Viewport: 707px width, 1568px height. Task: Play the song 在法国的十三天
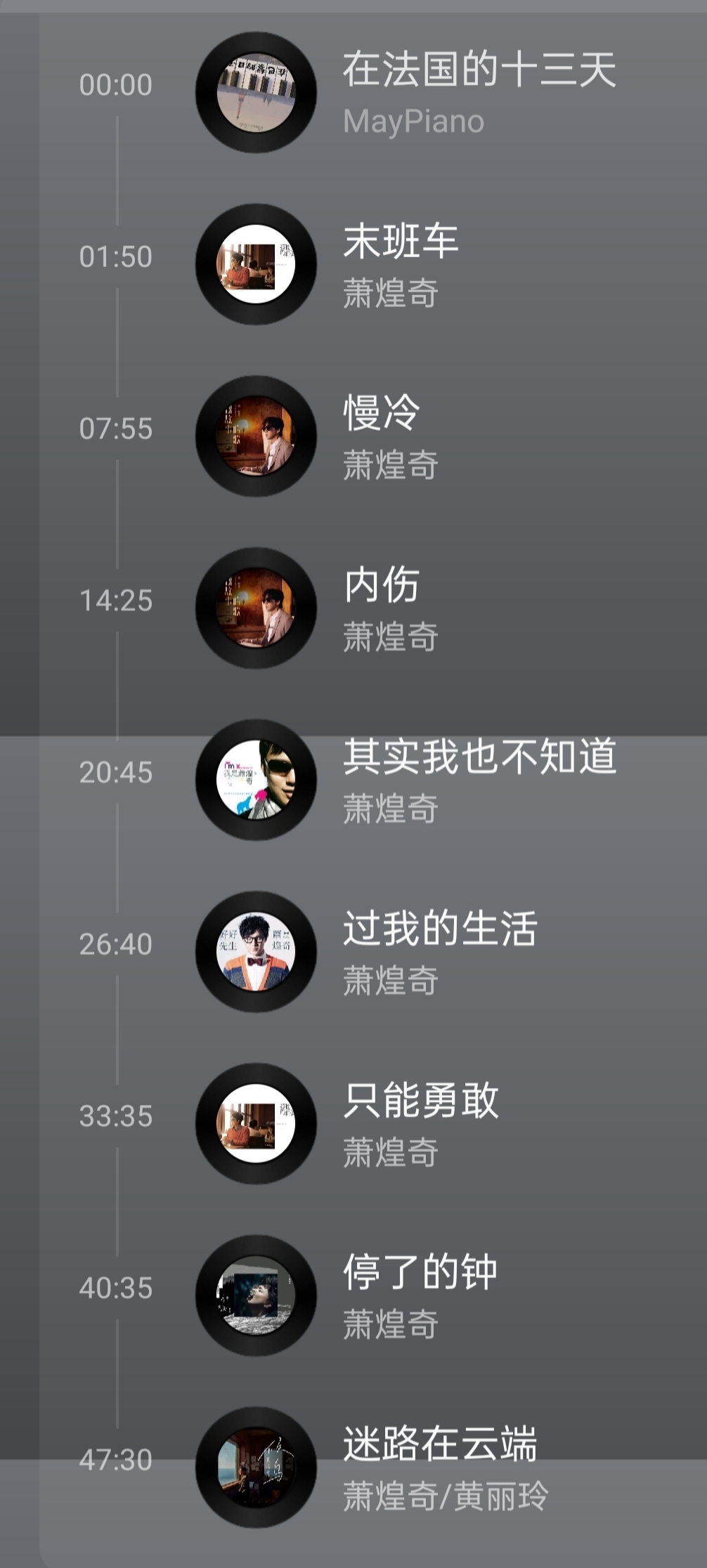click(479, 70)
